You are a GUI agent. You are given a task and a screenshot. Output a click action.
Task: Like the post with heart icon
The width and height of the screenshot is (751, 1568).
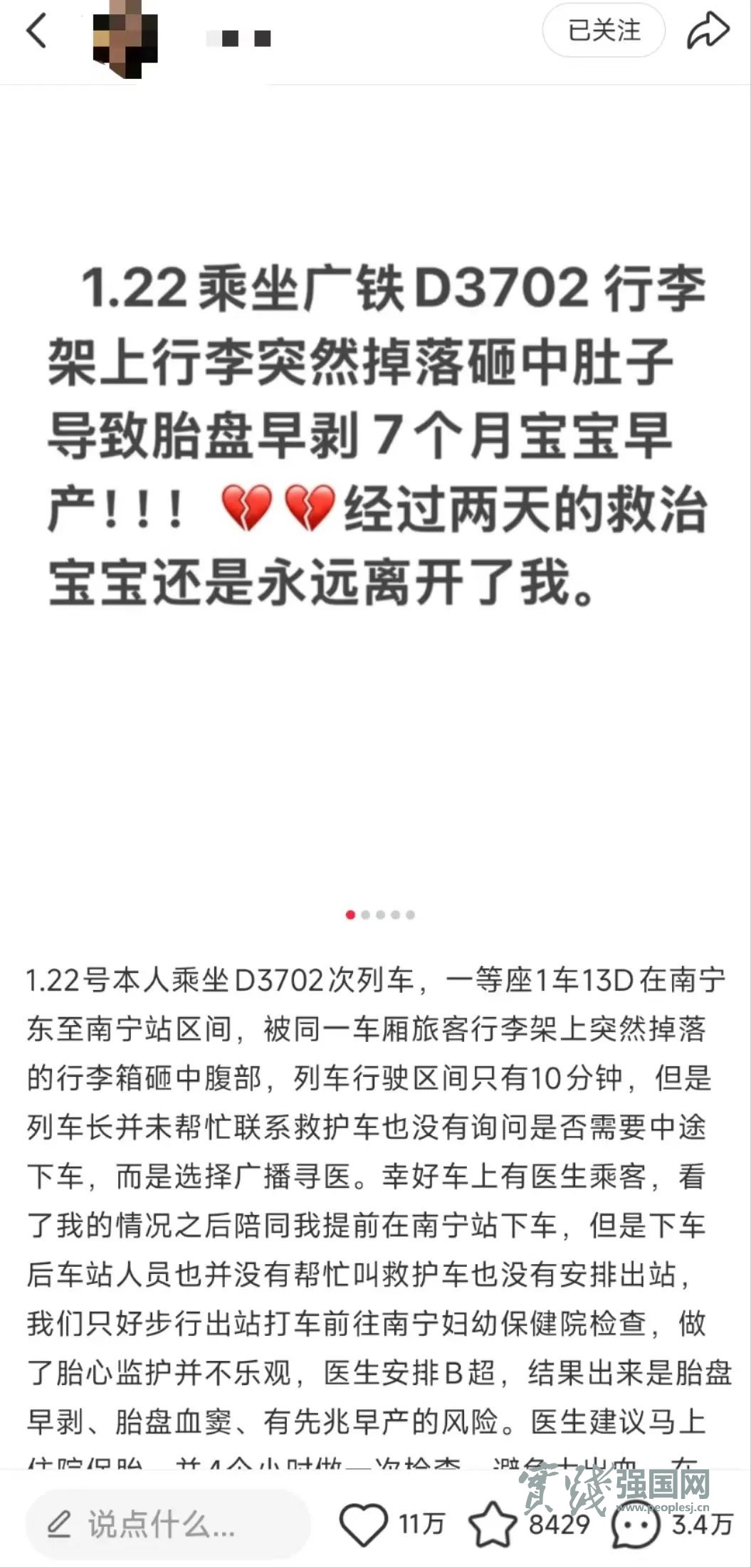click(362, 1524)
